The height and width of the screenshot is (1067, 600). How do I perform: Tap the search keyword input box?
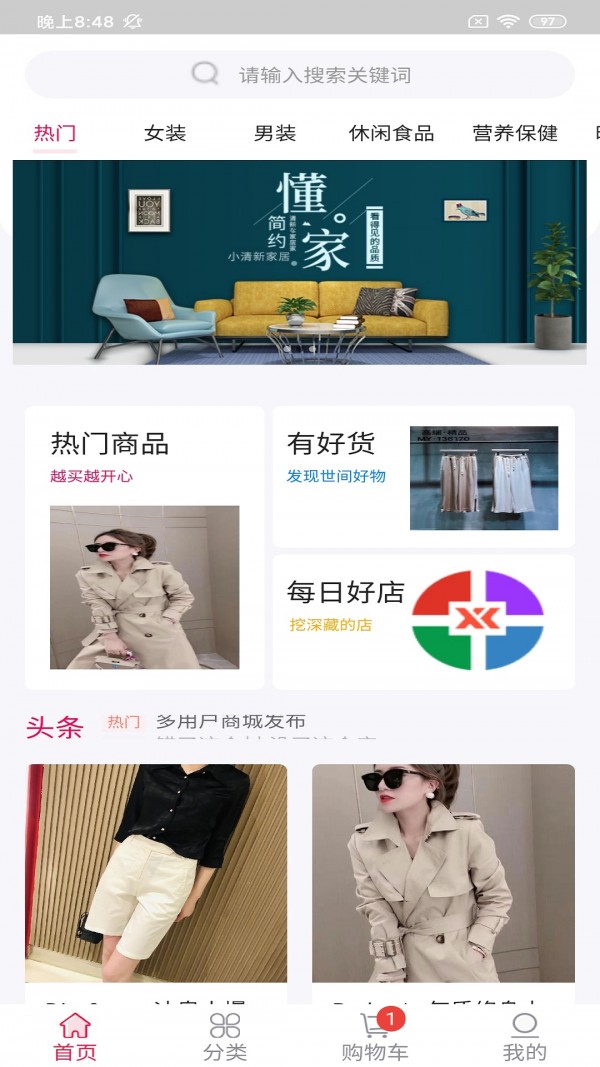(300, 75)
